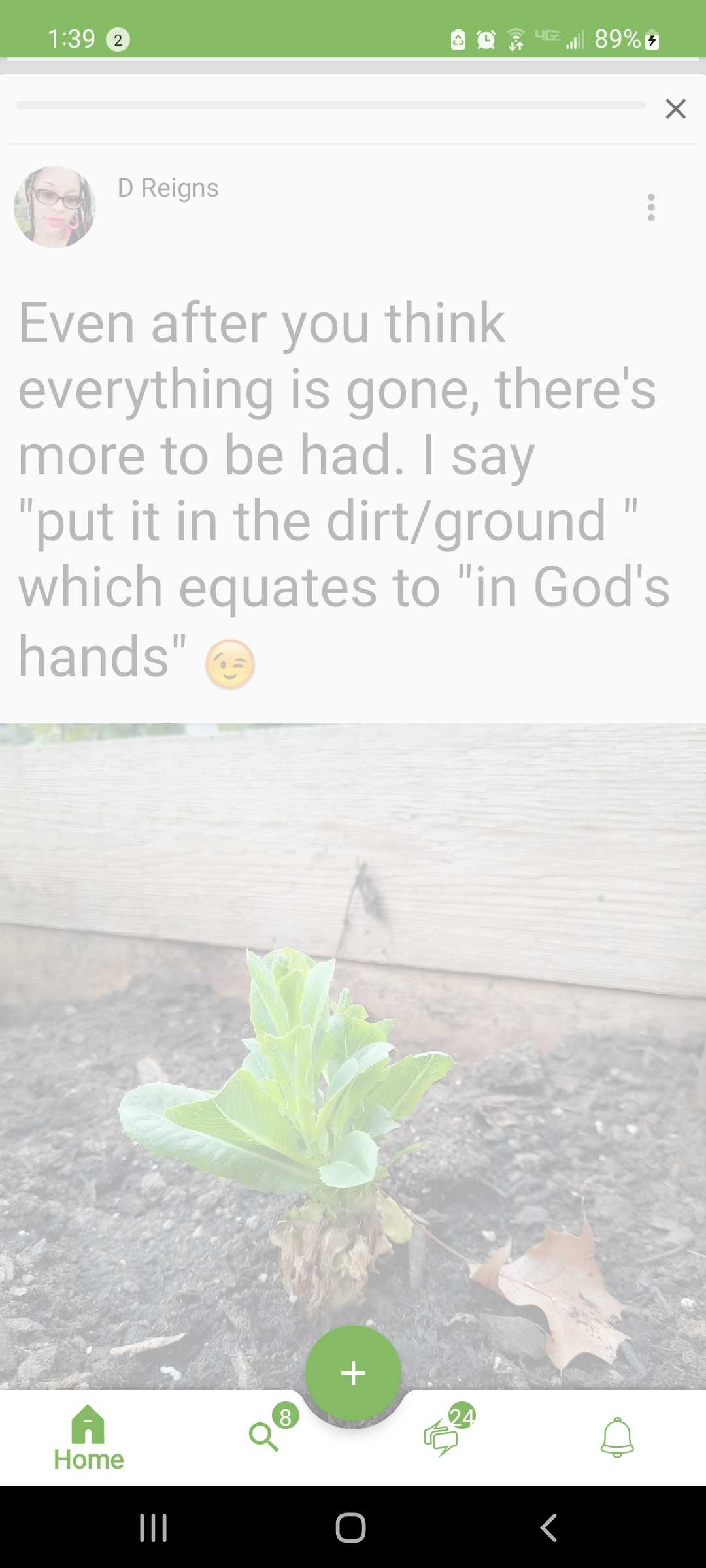Viewport: 706px width, 1568px height.
Task: Tap the story progress bar at top
Action: click(330, 105)
